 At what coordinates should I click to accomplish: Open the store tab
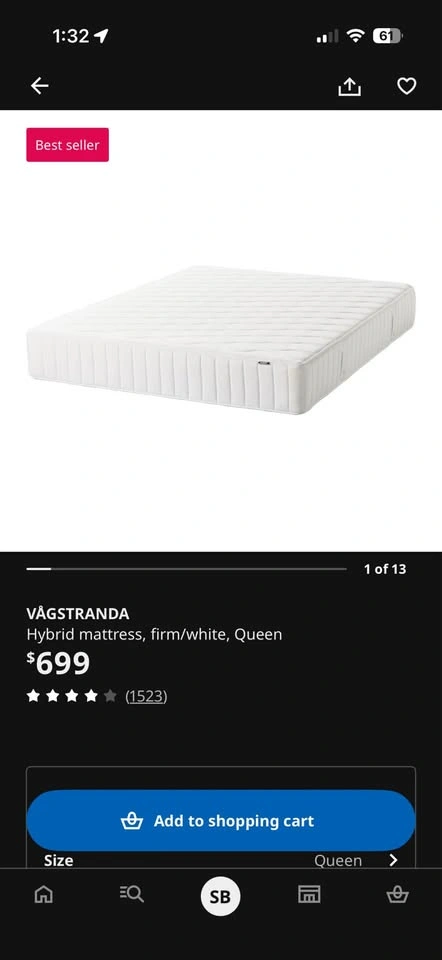click(309, 894)
